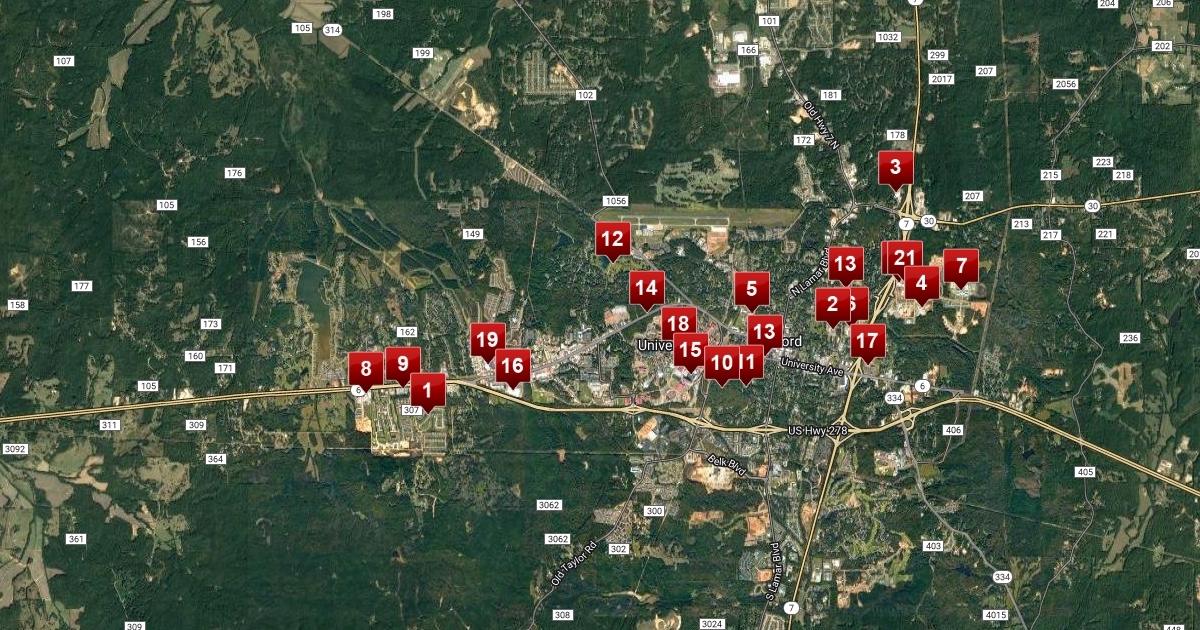
Task: Select map marker number 7
Action: (x=961, y=266)
